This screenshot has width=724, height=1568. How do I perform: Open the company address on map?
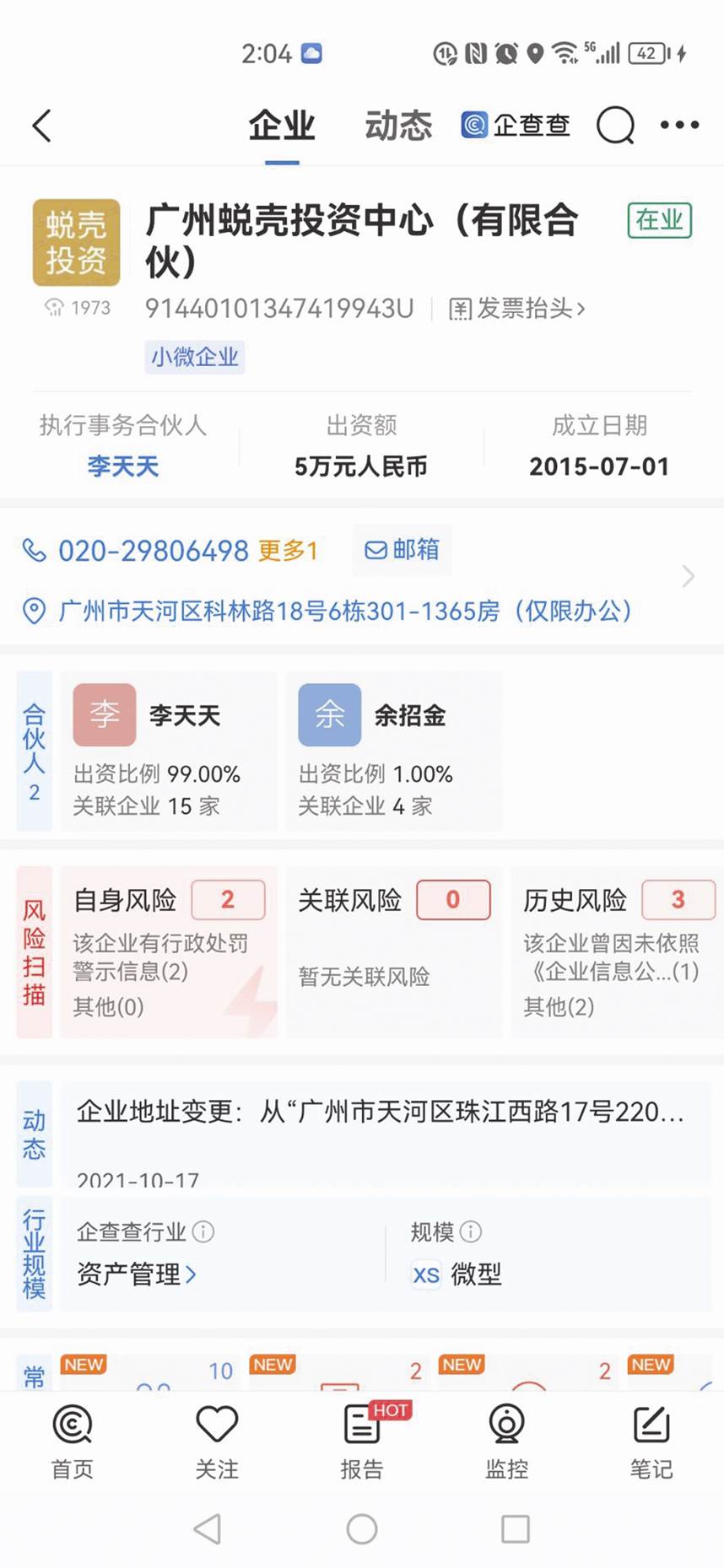[344, 611]
